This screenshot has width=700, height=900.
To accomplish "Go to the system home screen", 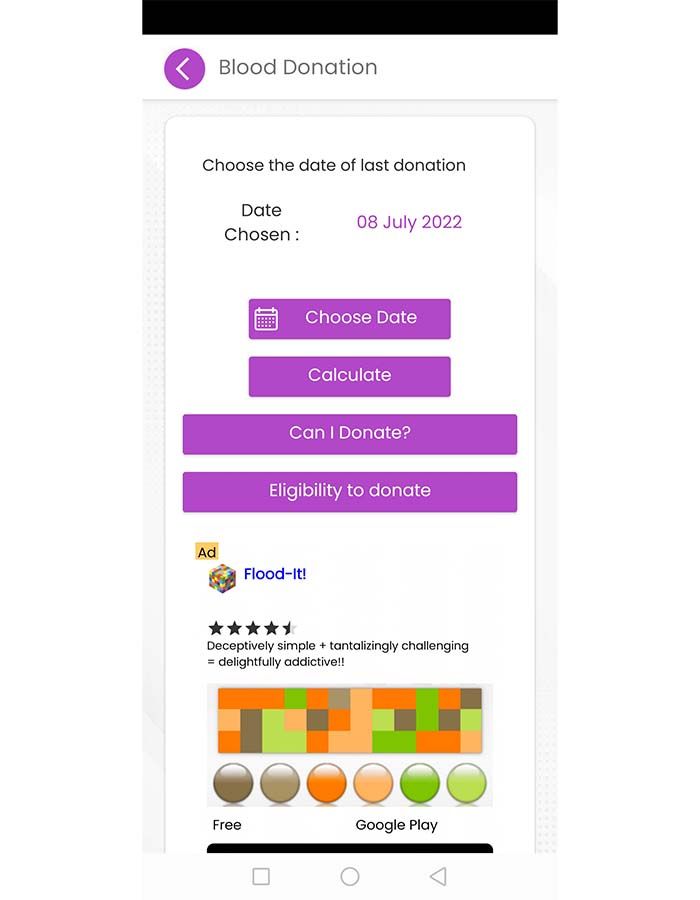I will (349, 876).
